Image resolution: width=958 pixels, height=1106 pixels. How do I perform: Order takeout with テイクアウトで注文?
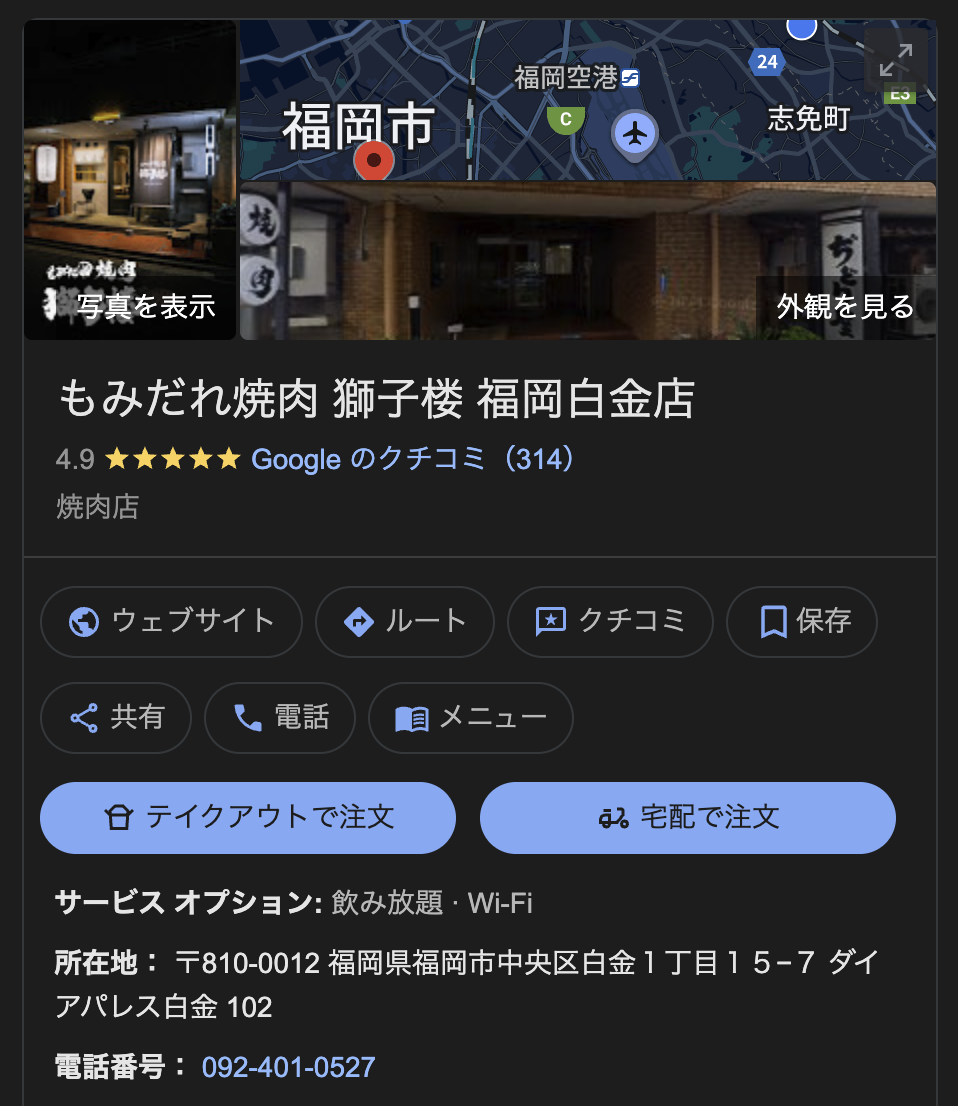(248, 817)
